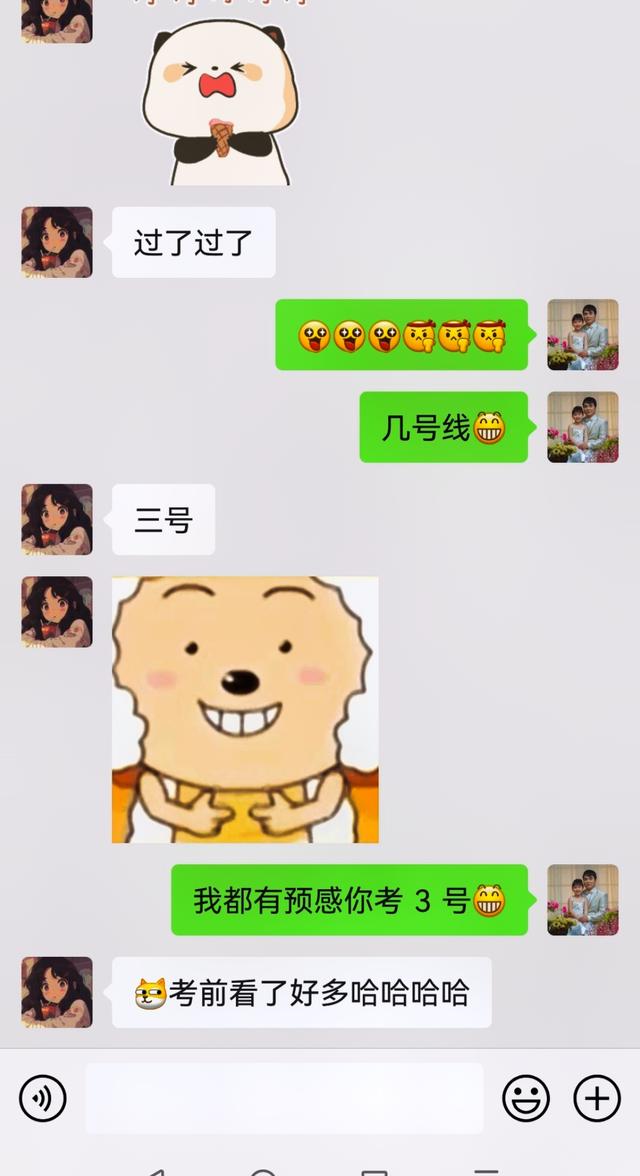Focus the message text field
Screen dimensions: 640x1176
(x=284, y=1099)
